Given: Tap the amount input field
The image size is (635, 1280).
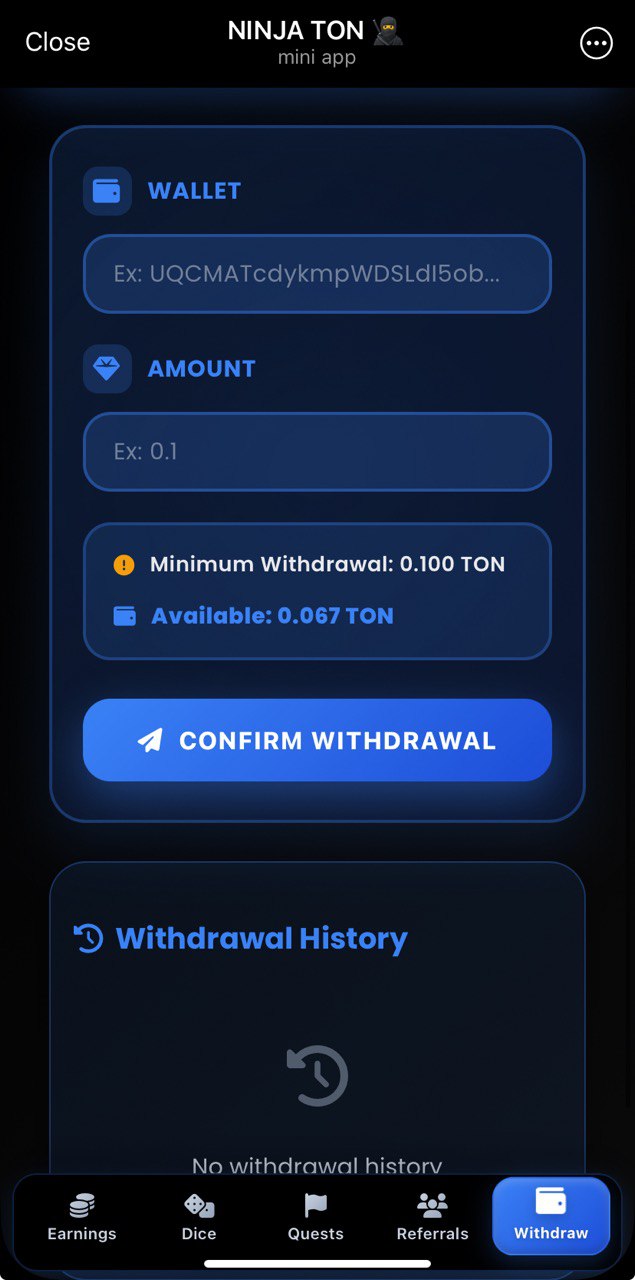Looking at the screenshot, I should (x=317, y=452).
